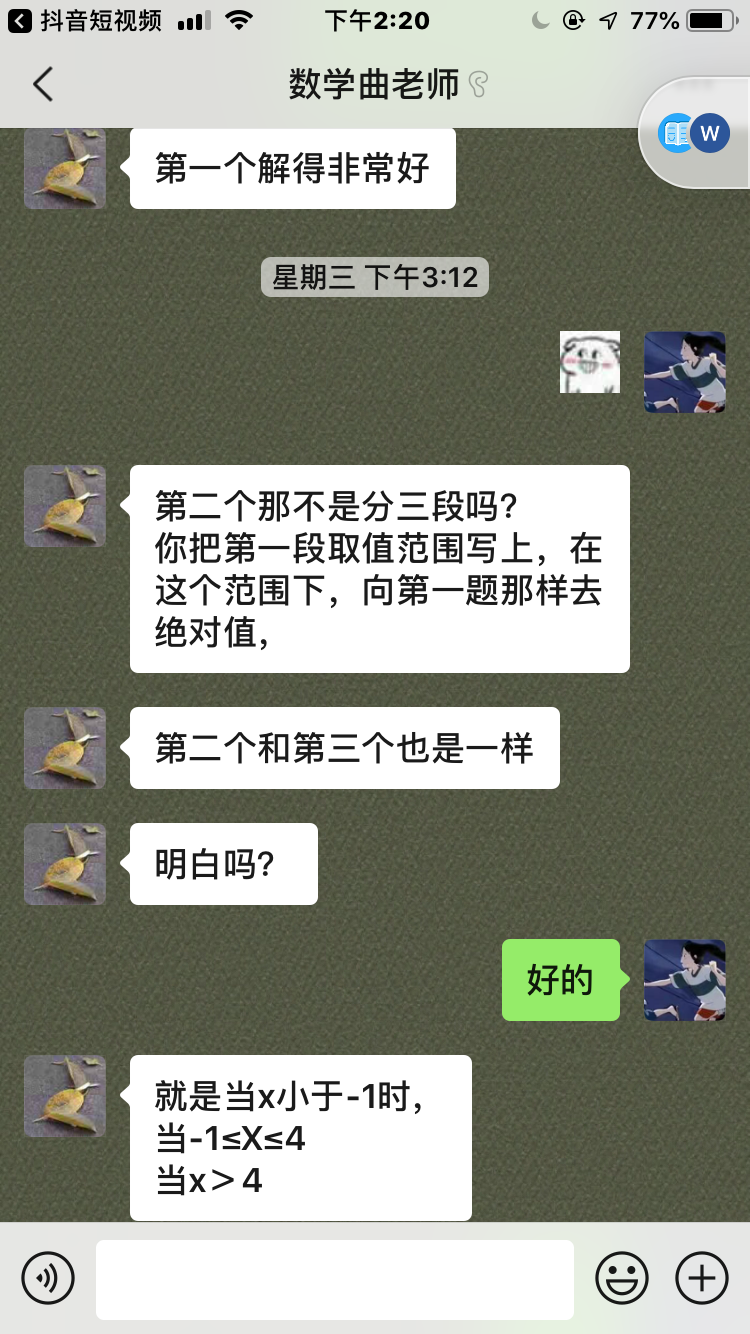Go back from the 数学曲老师 chat

click(42, 84)
